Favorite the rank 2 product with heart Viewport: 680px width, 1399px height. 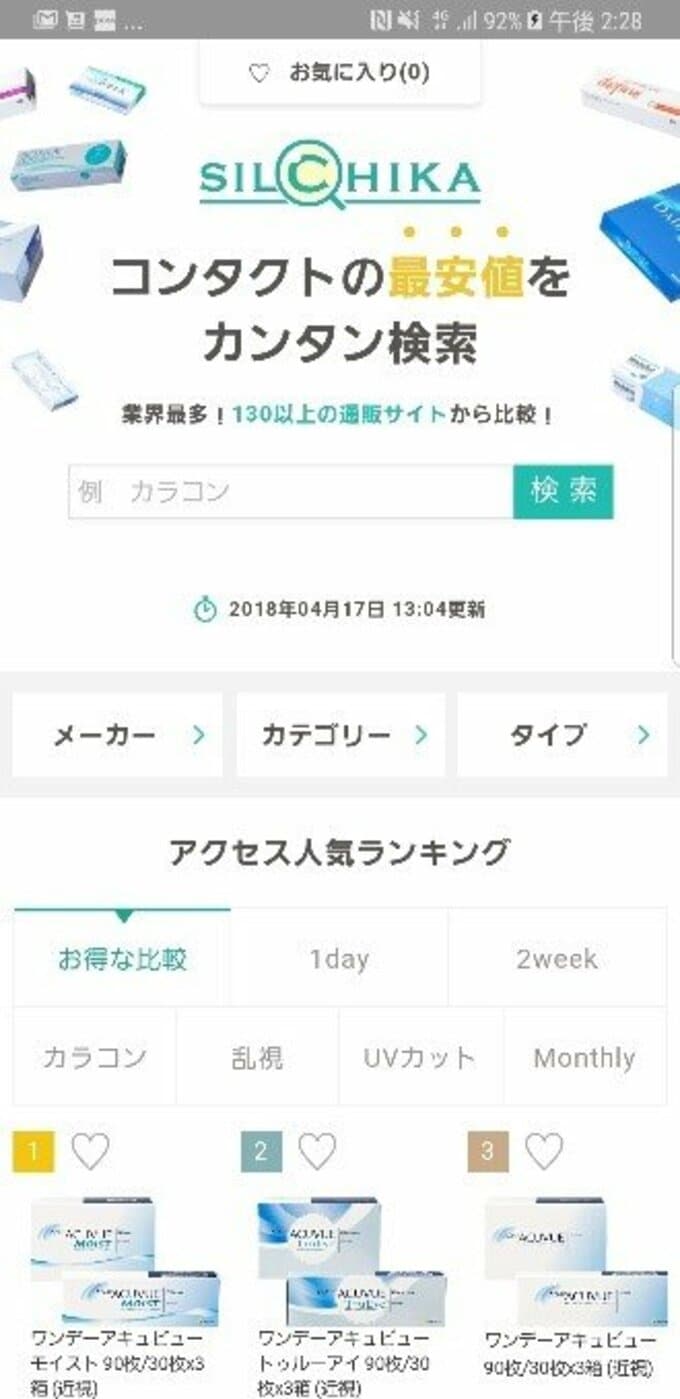point(318,1152)
